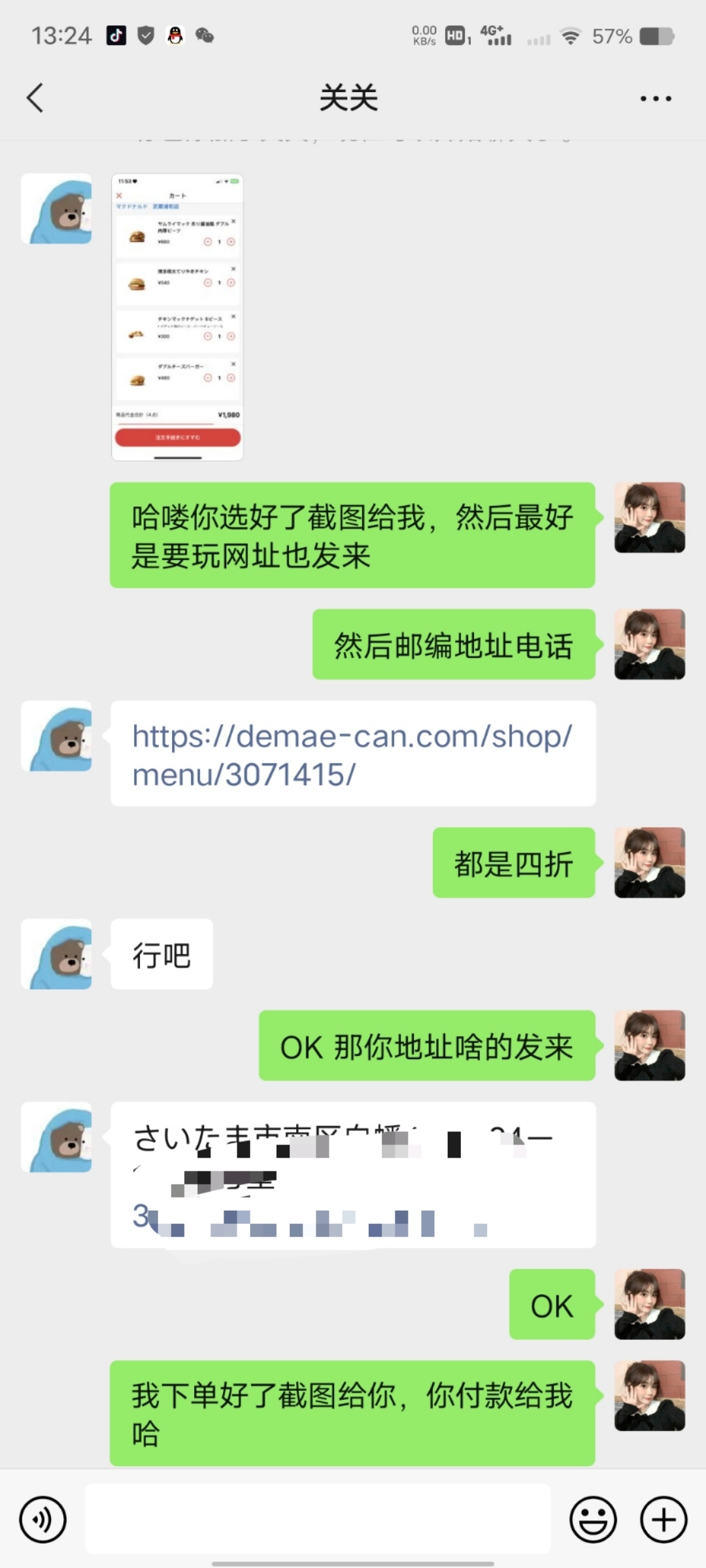The width and height of the screenshot is (706, 1568).
Task: Open the emoji sticker panel
Action: [593, 1520]
